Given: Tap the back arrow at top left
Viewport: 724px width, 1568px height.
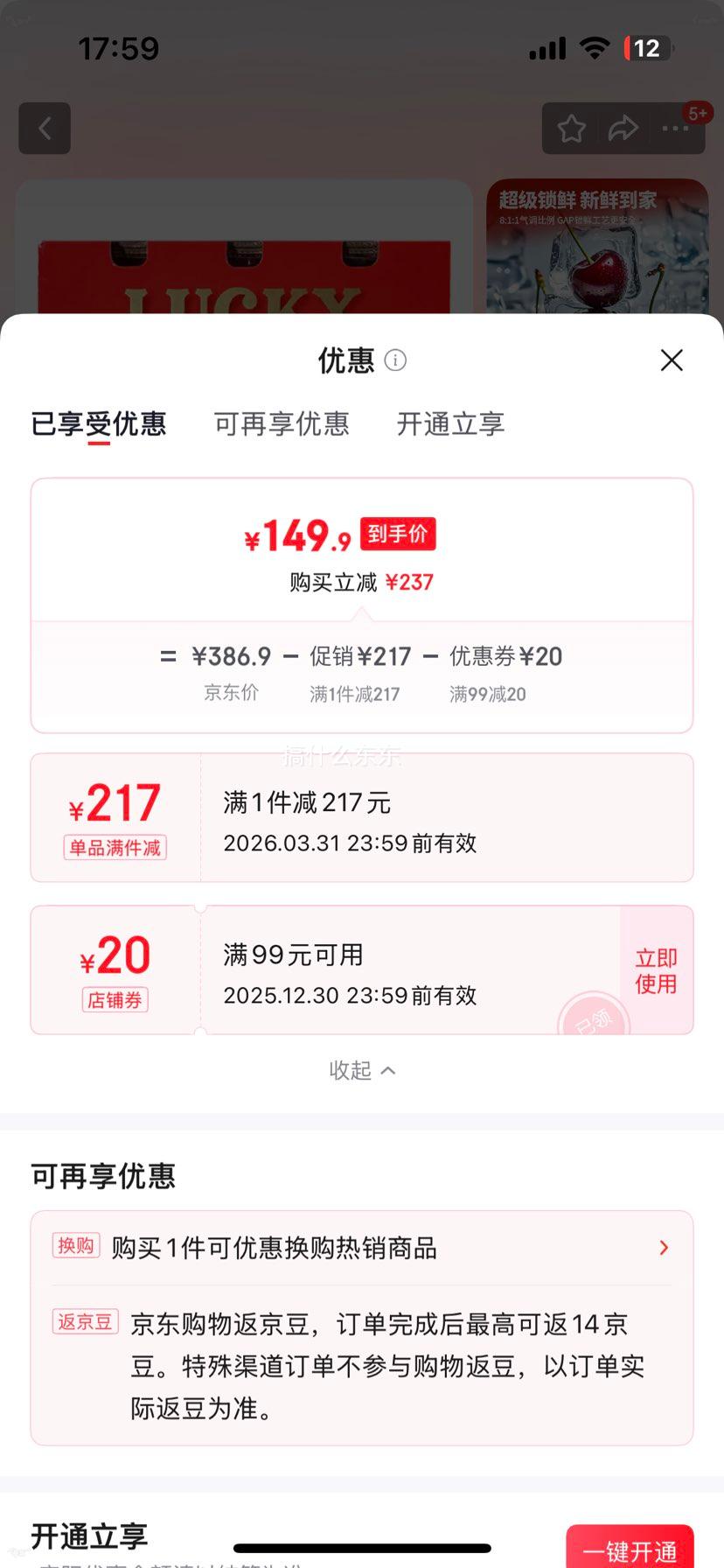Looking at the screenshot, I should pyautogui.click(x=44, y=128).
